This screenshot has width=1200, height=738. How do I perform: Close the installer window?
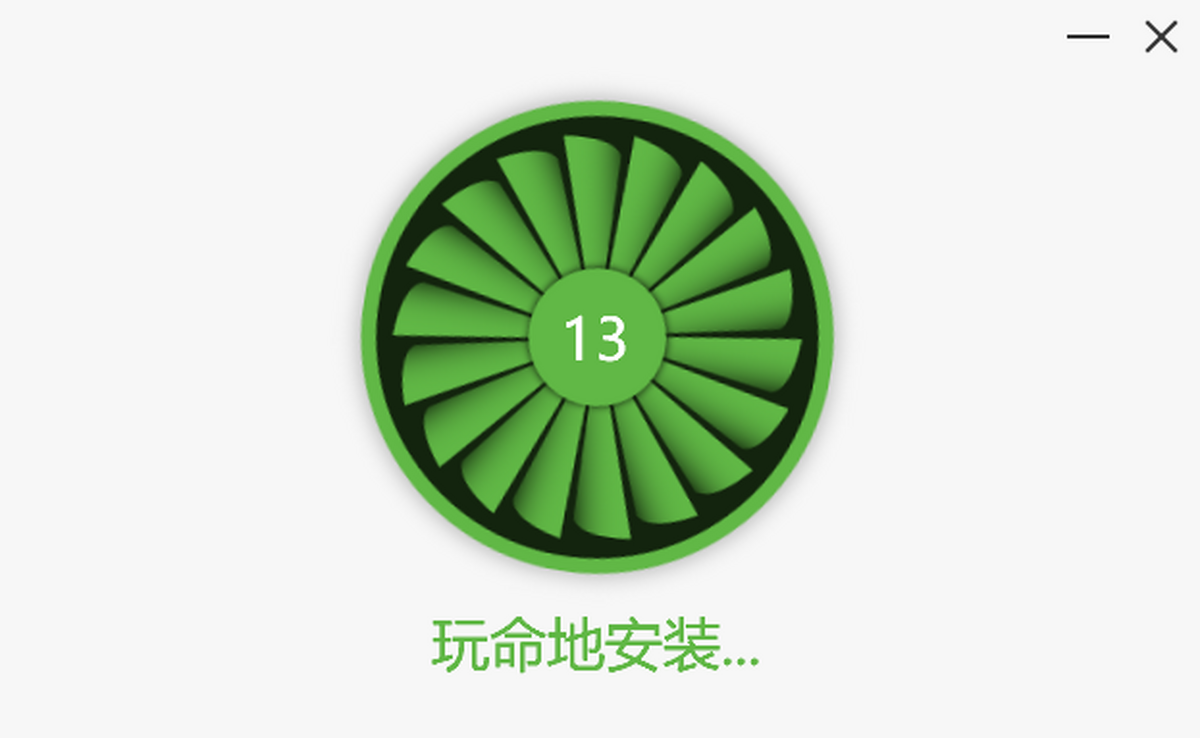pyautogui.click(x=1160, y=37)
